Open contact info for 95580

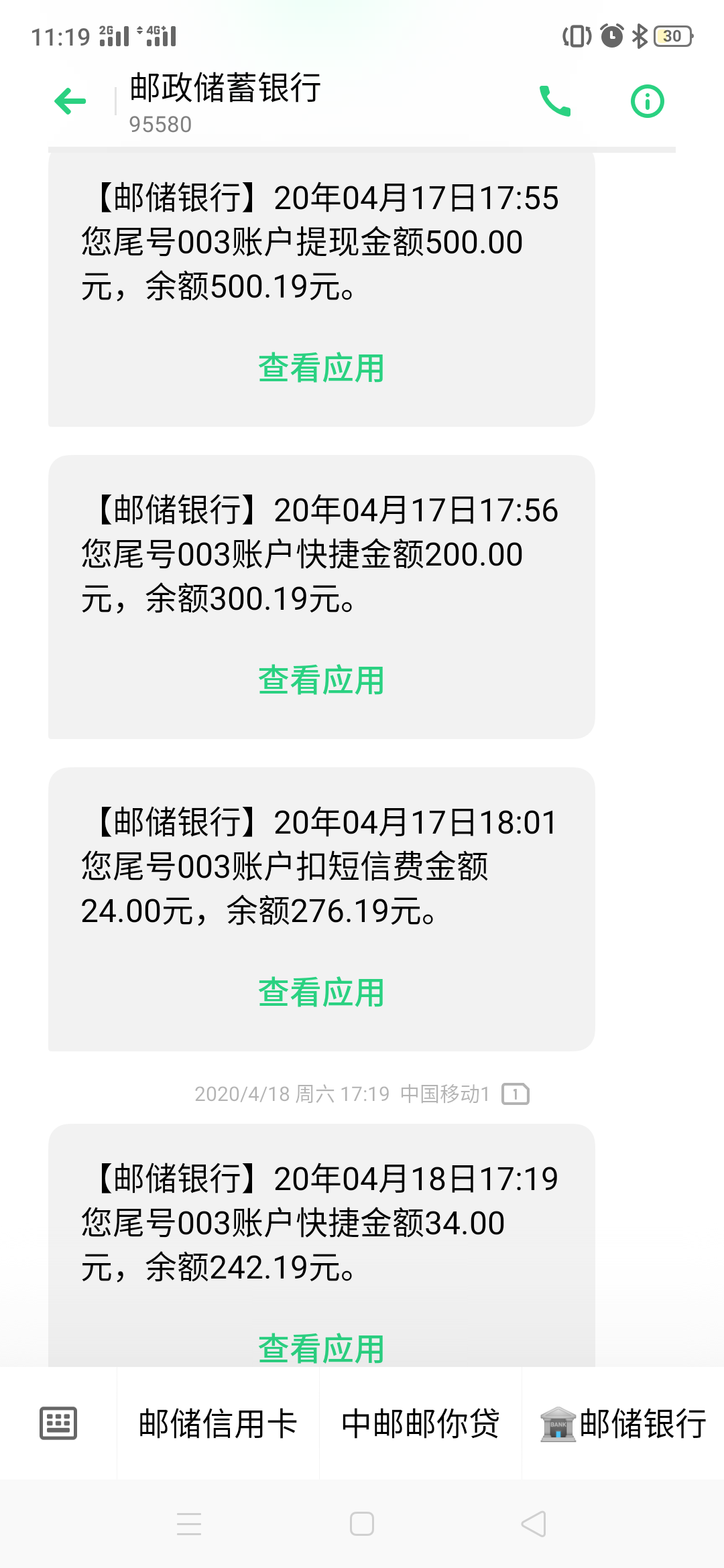pyautogui.click(x=647, y=102)
